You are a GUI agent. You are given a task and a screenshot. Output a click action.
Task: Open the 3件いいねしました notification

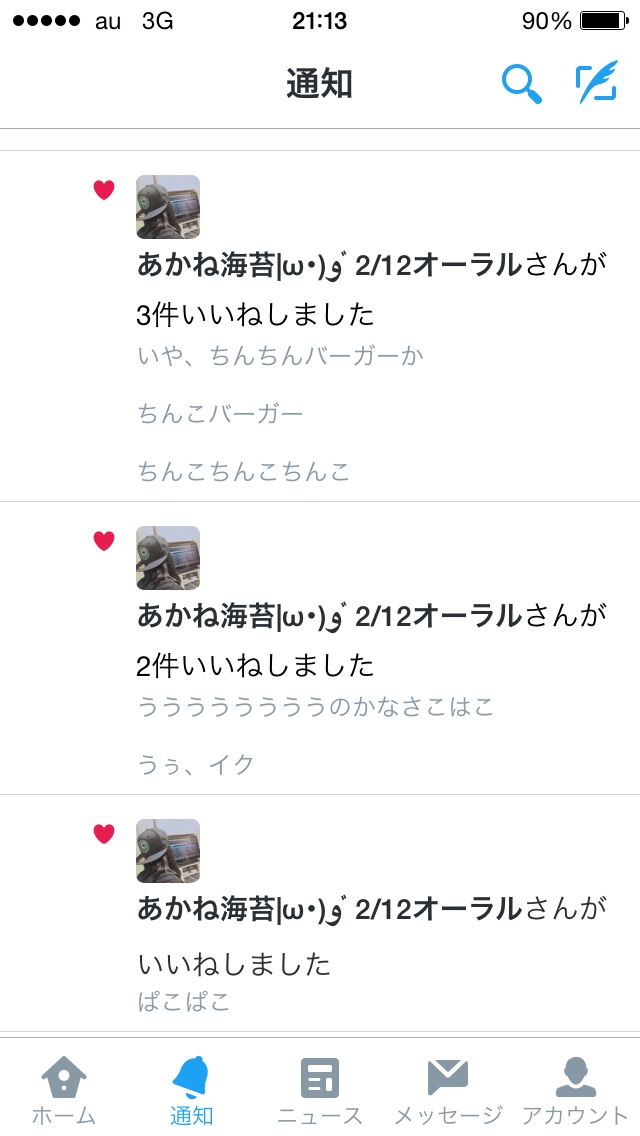point(370,316)
